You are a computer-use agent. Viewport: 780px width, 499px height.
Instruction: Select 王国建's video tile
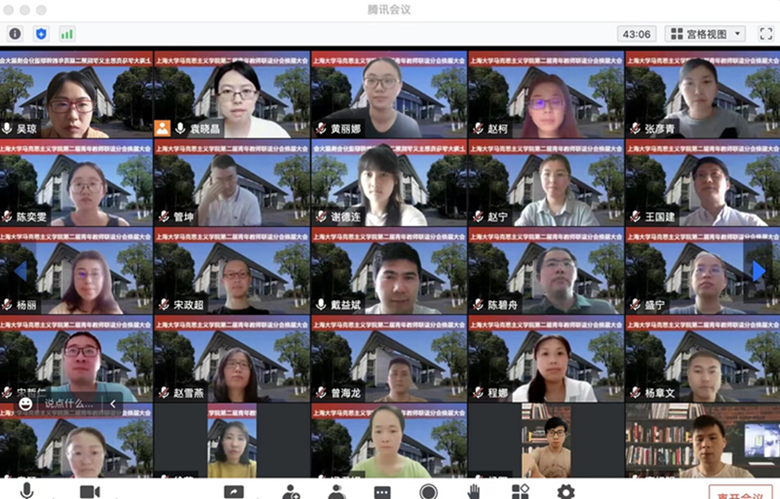tap(702, 186)
